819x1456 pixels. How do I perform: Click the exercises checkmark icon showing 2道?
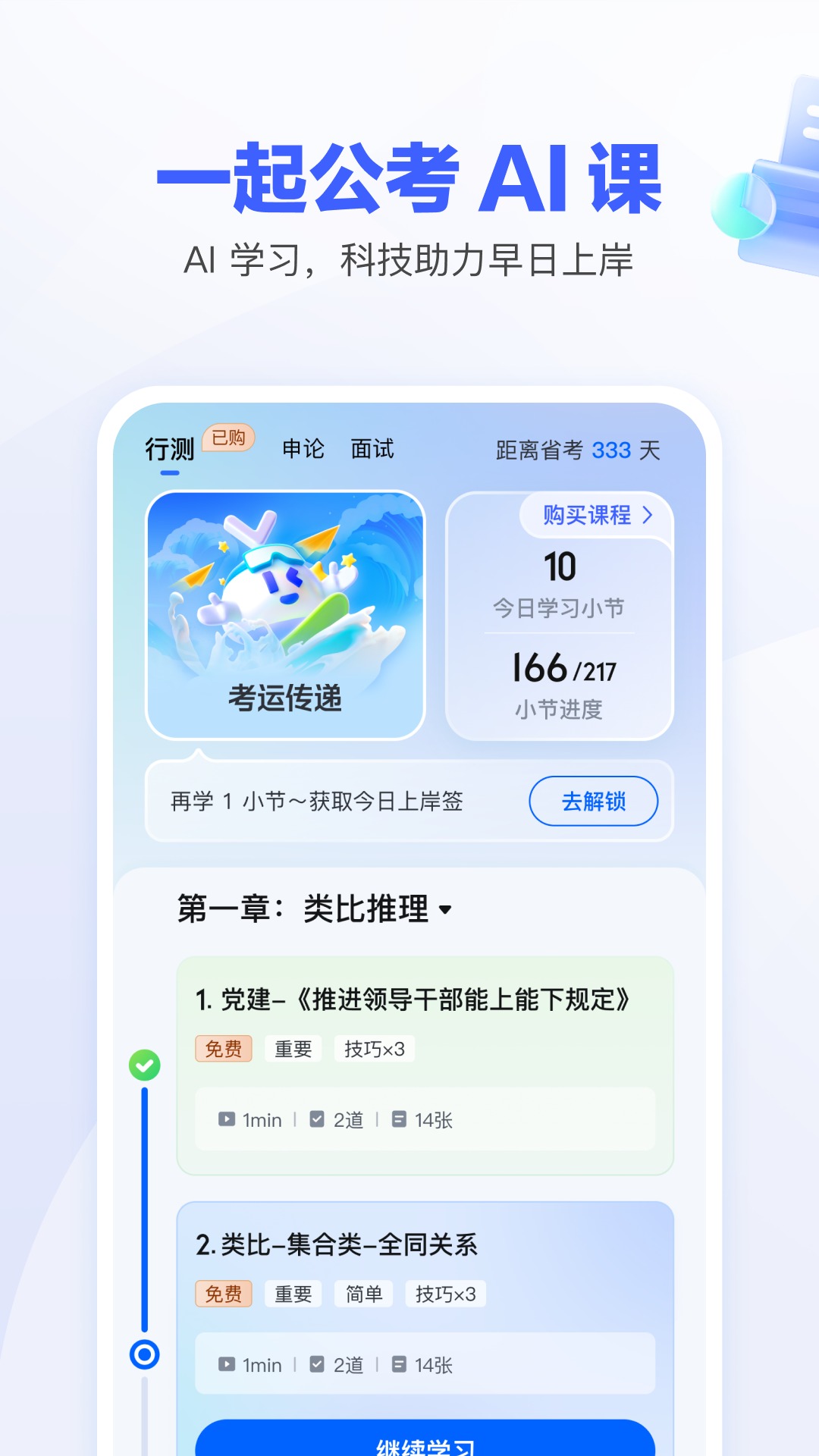[318, 1119]
